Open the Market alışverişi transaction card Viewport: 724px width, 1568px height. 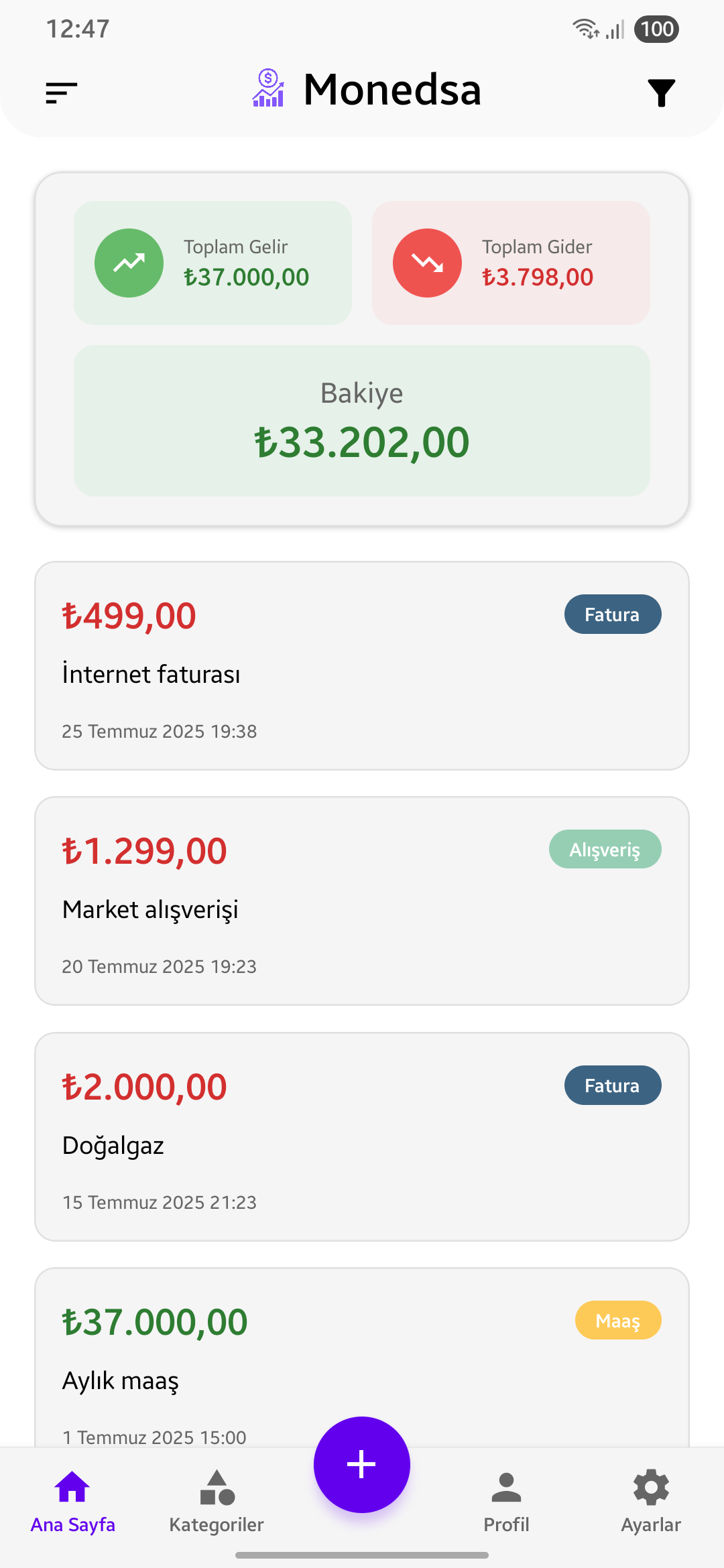[362, 901]
